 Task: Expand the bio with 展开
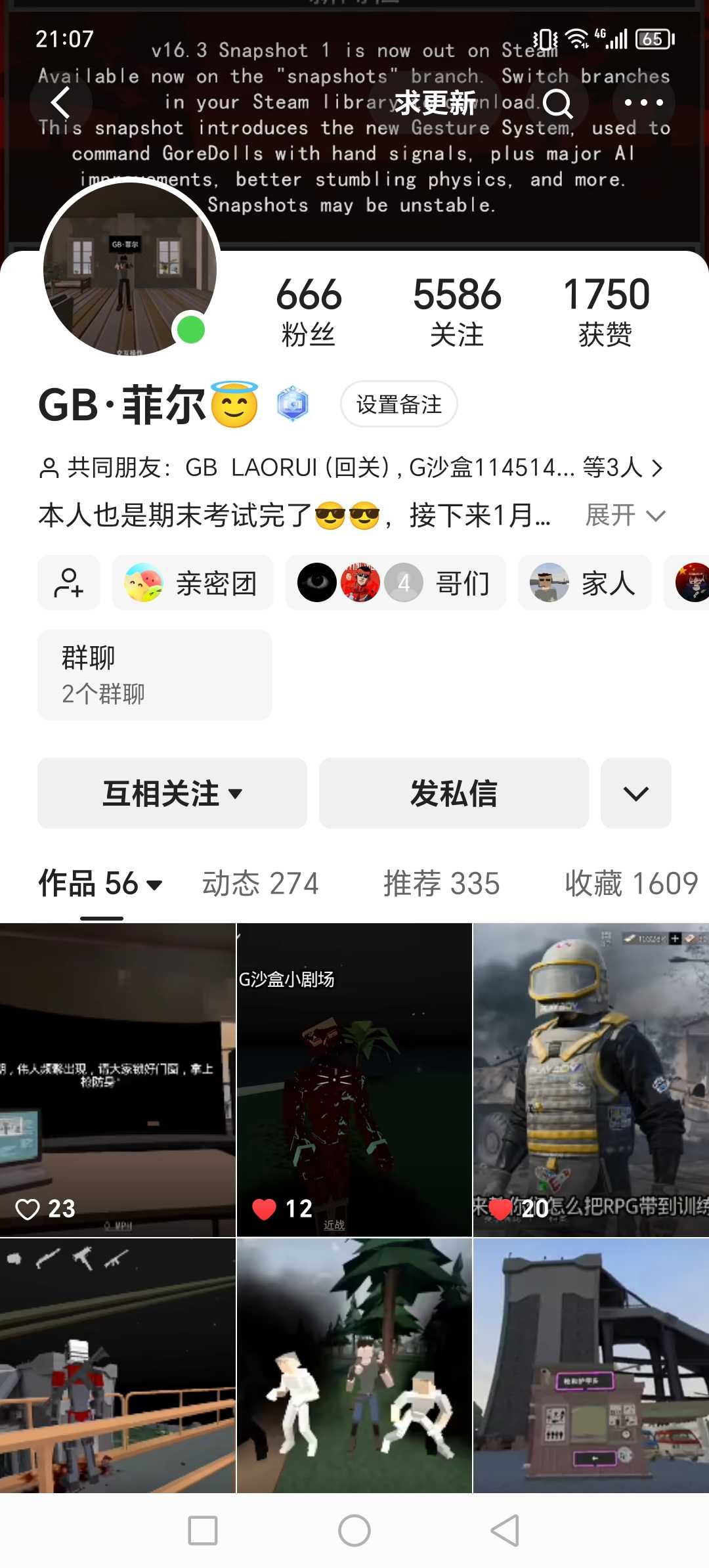pyautogui.click(x=625, y=515)
